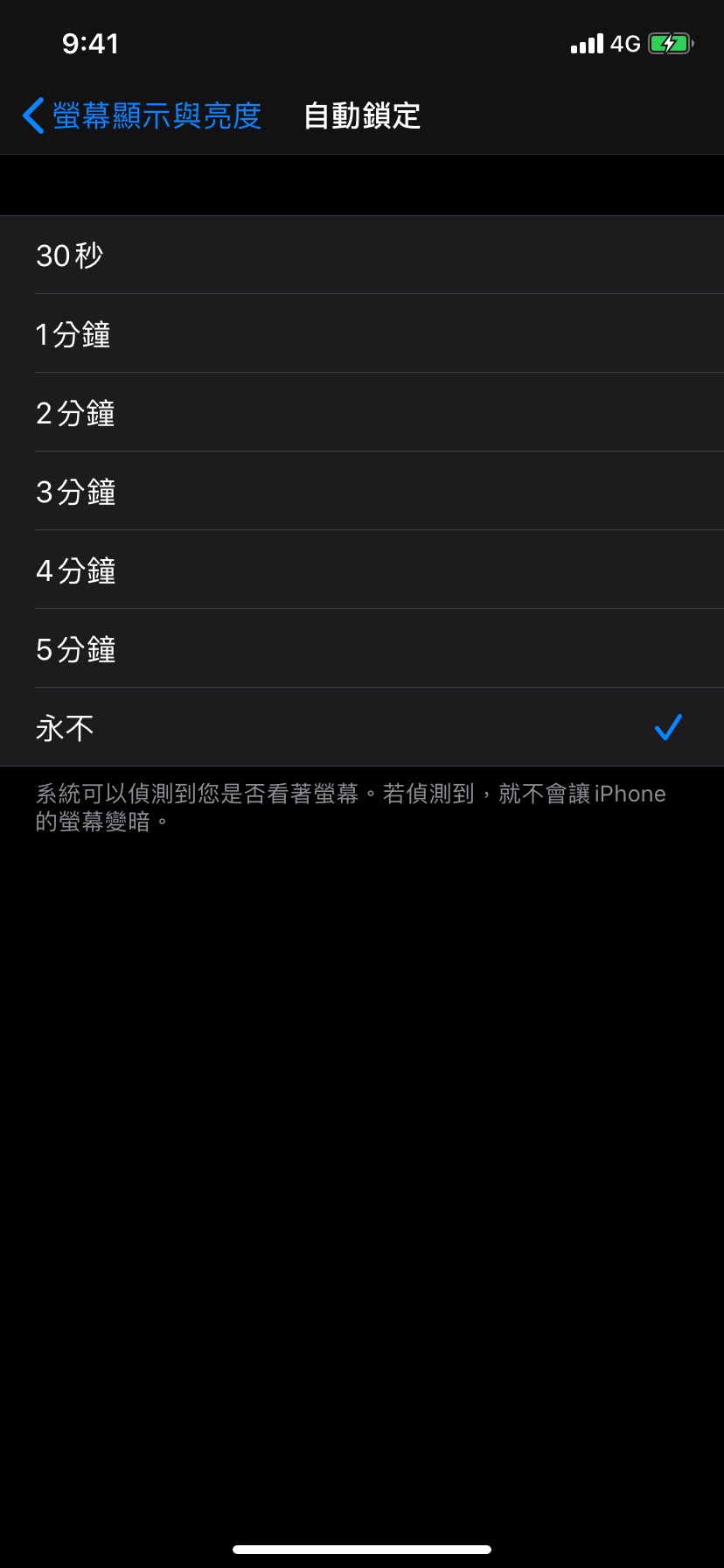724x1568 pixels.
Task: Go back to 螢幕顯示與亮度
Action: tap(143, 115)
